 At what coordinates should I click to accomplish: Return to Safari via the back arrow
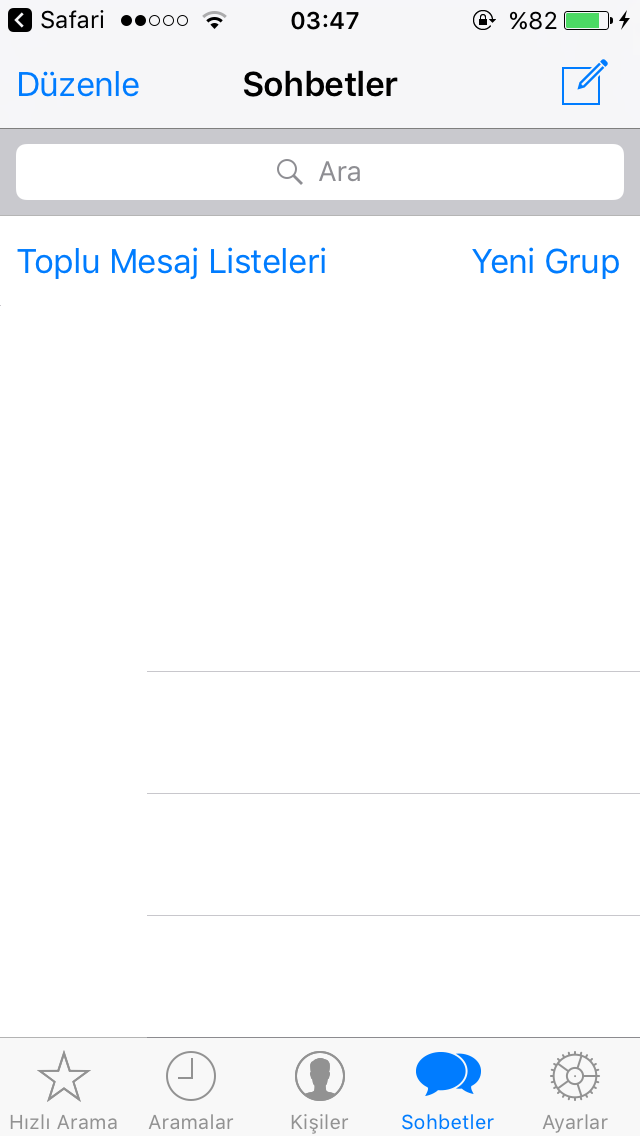[20, 20]
